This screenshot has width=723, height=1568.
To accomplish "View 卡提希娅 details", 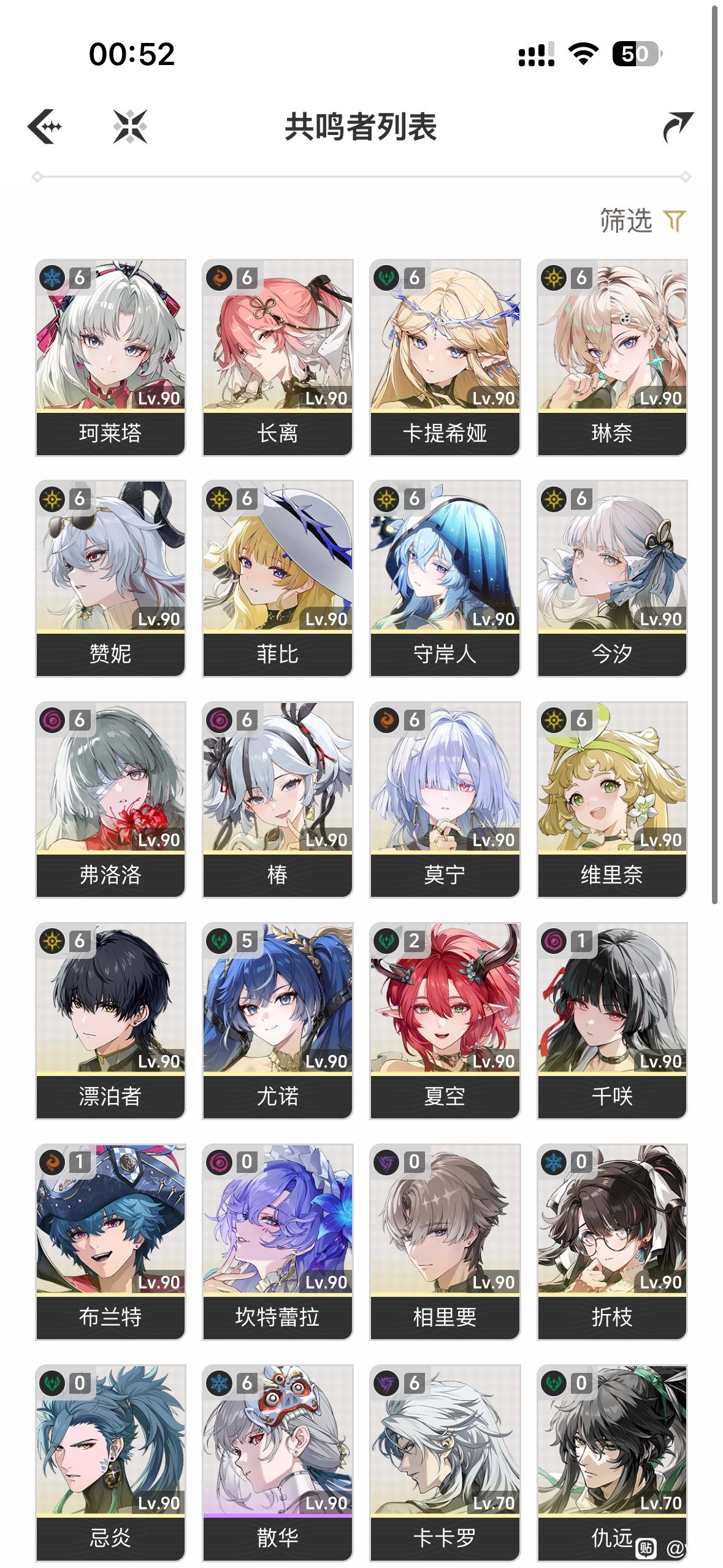I will pyautogui.click(x=445, y=357).
